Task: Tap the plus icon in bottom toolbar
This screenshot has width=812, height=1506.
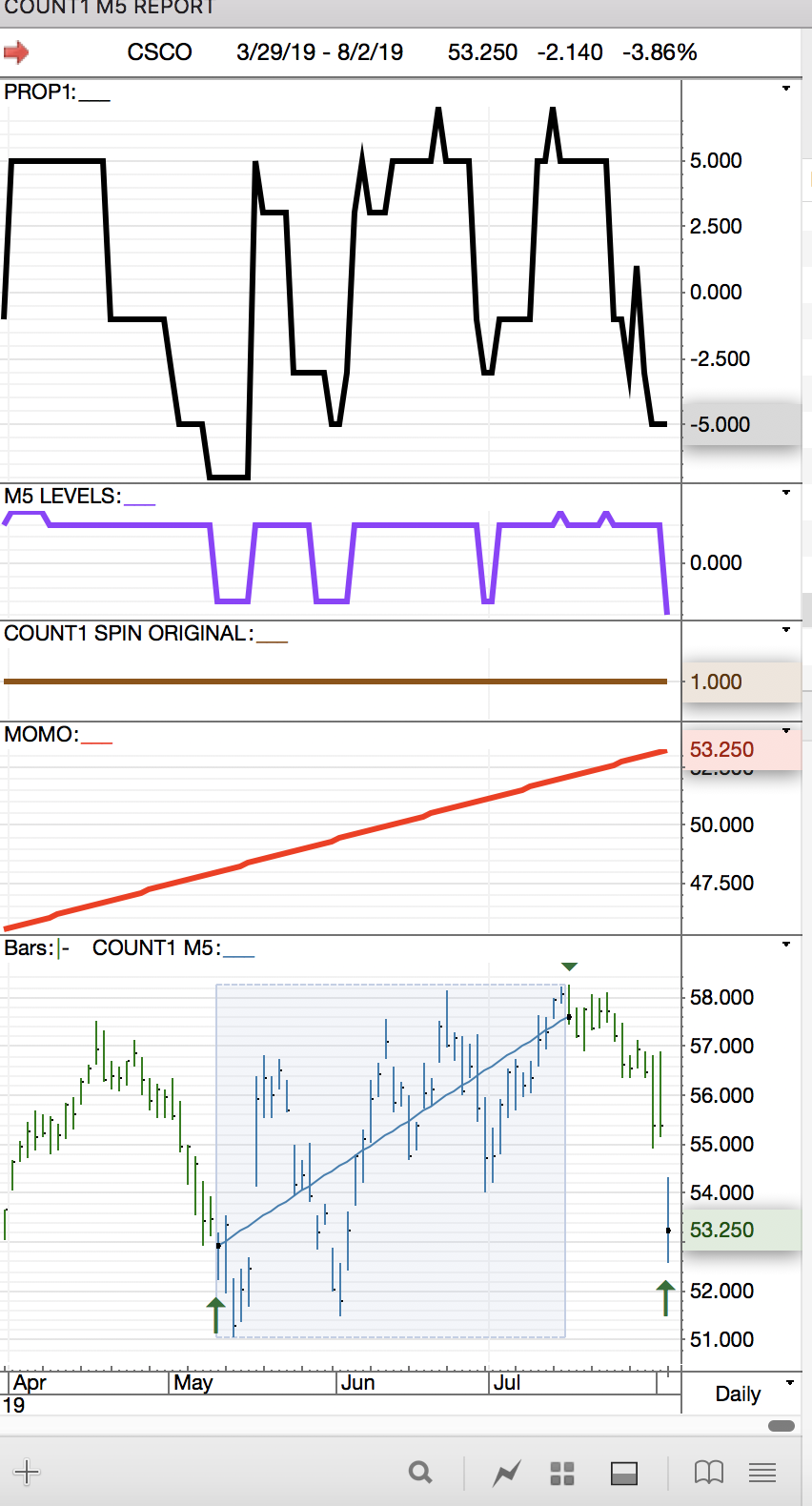Action: click(x=27, y=1472)
